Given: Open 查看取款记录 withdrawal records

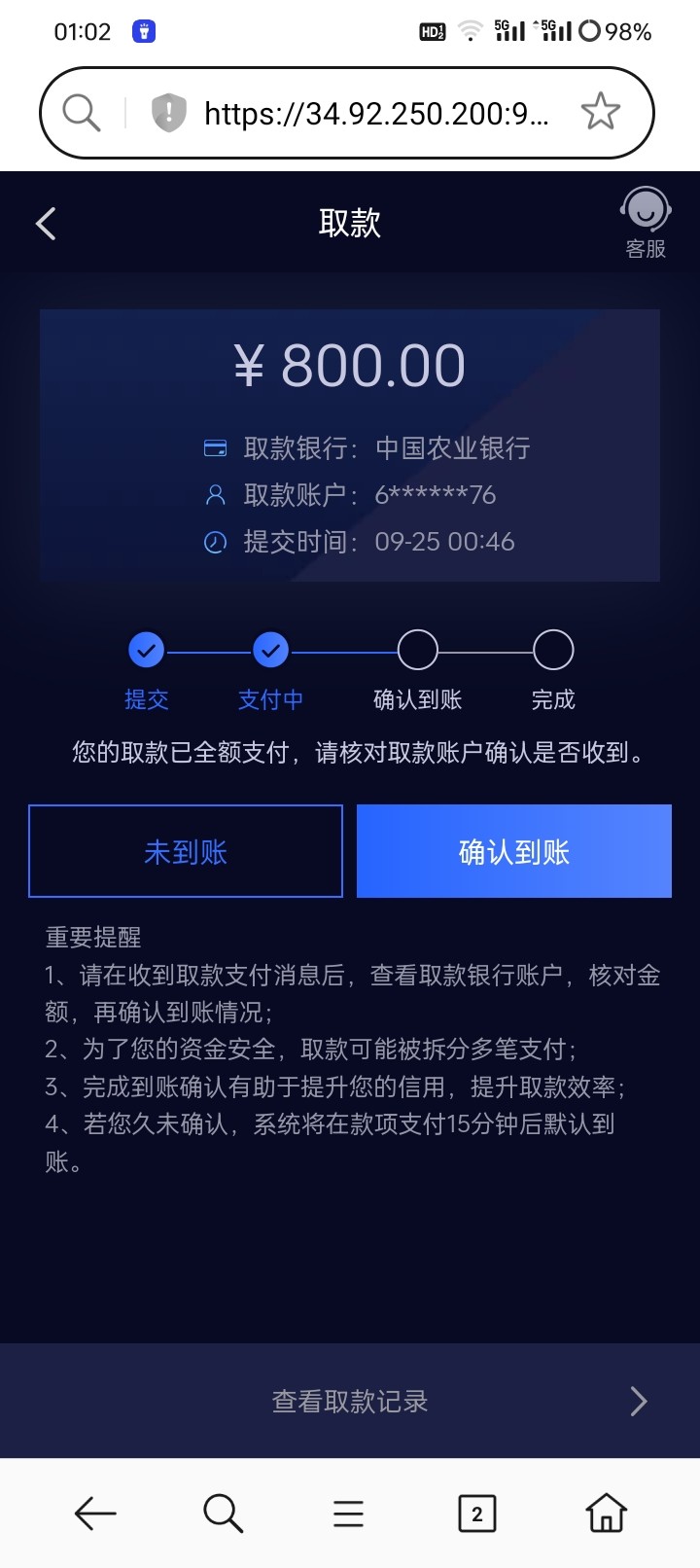Looking at the screenshot, I should pyautogui.click(x=350, y=1401).
